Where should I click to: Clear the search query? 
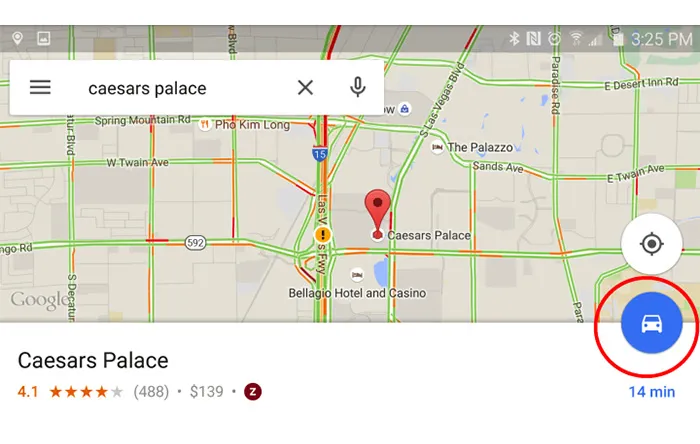305,88
